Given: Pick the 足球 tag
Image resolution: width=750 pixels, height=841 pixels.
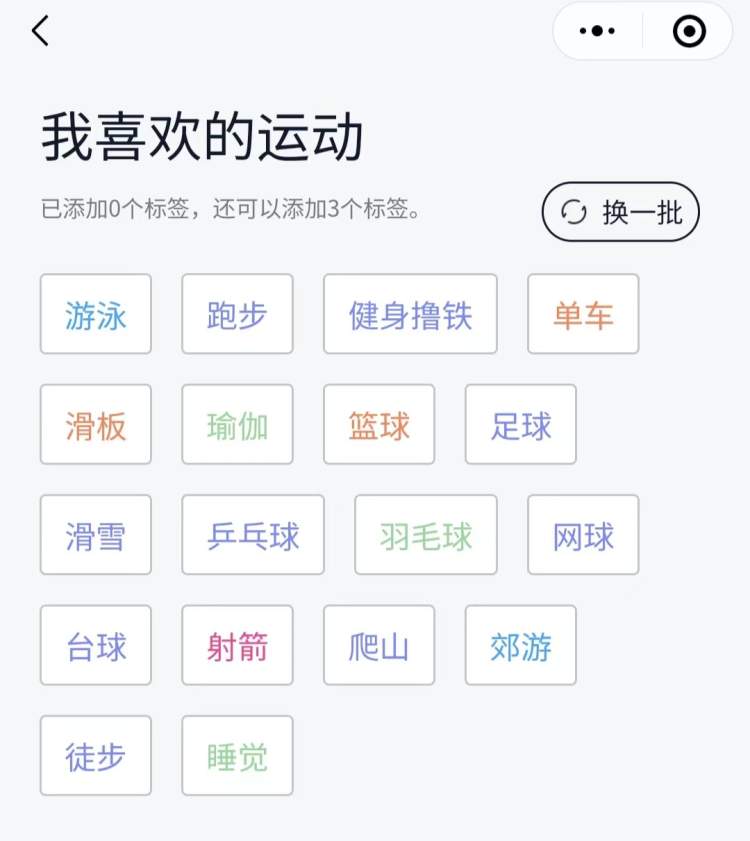Looking at the screenshot, I should coord(521,425).
